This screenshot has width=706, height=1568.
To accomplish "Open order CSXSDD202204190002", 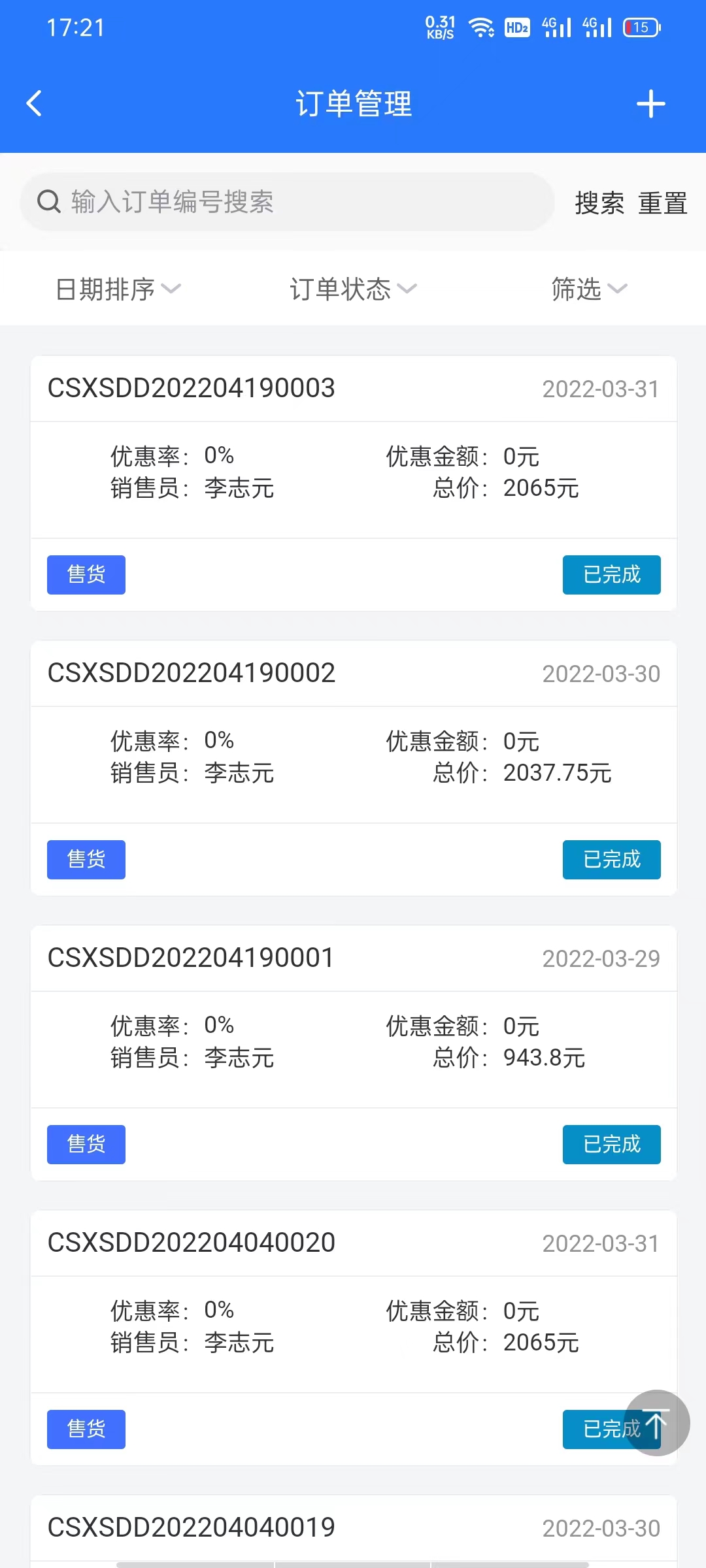I will (191, 673).
